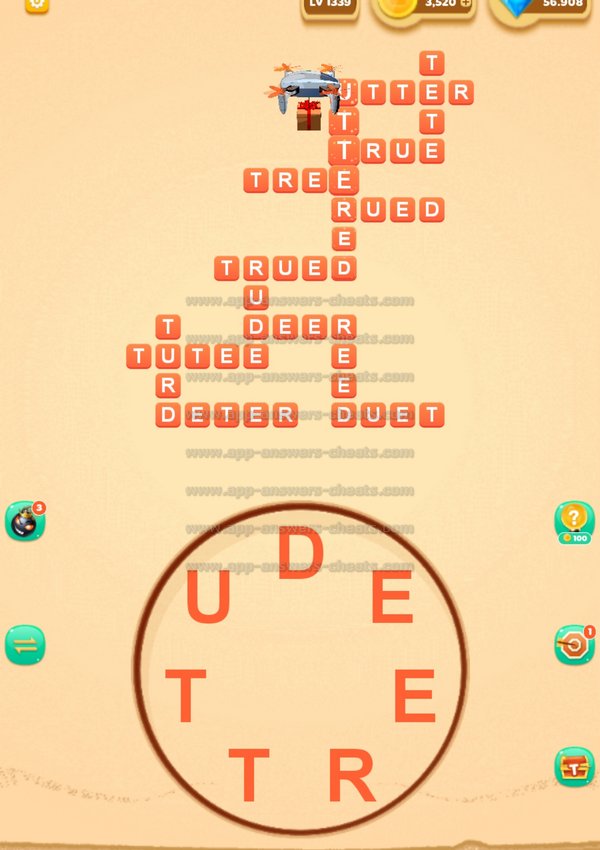Tap the gift box carried by the drone

click(309, 116)
